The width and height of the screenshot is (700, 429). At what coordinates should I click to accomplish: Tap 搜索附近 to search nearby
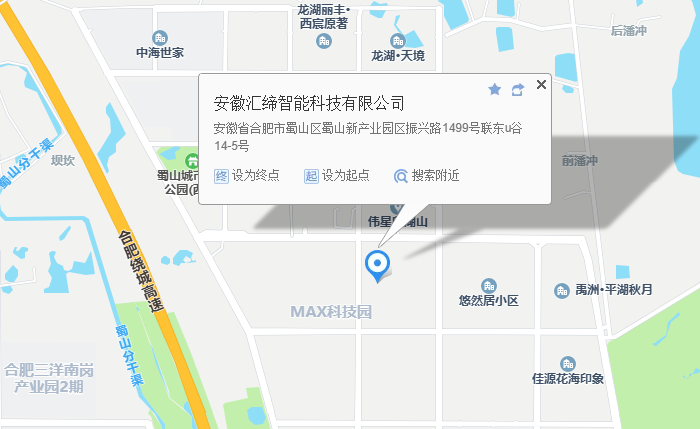pos(426,175)
